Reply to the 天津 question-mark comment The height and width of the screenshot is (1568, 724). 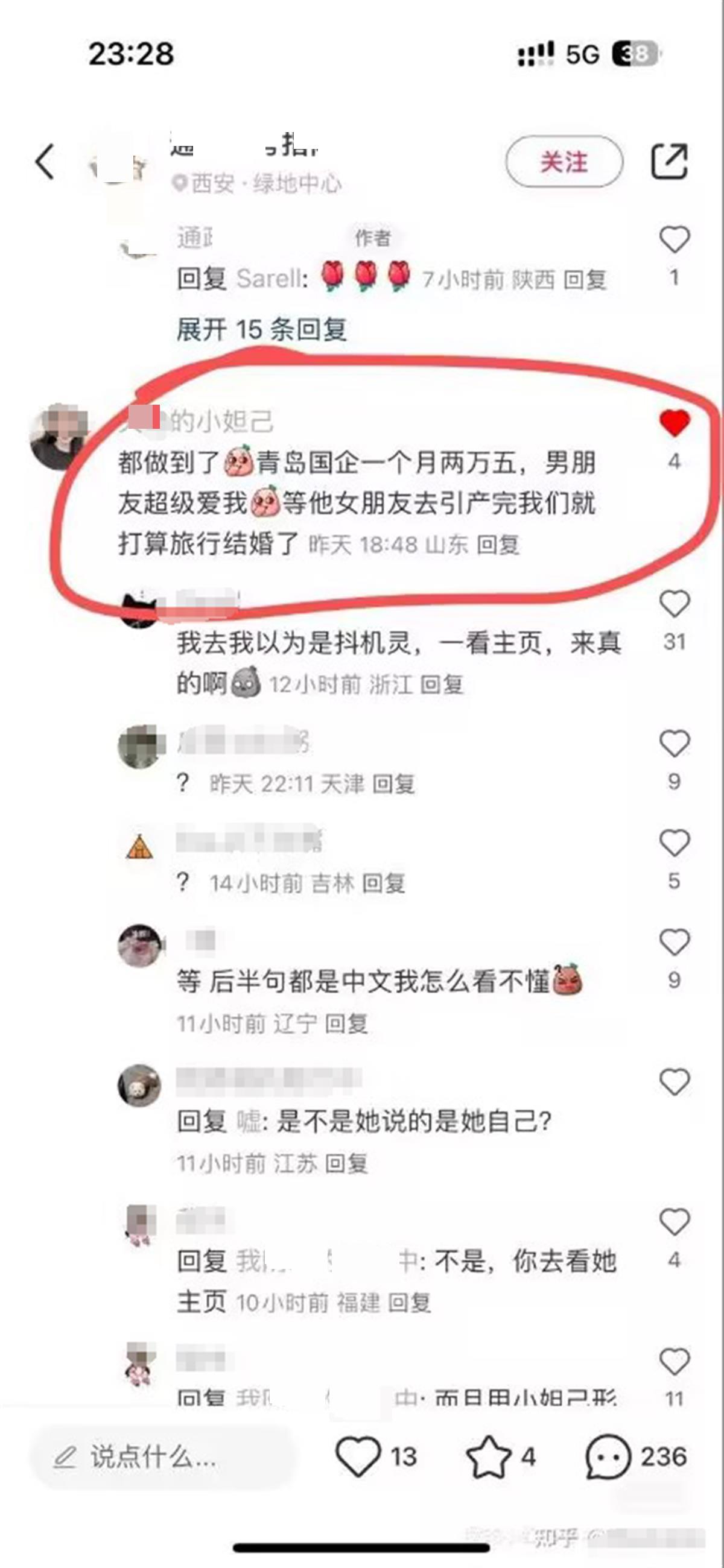393,784
